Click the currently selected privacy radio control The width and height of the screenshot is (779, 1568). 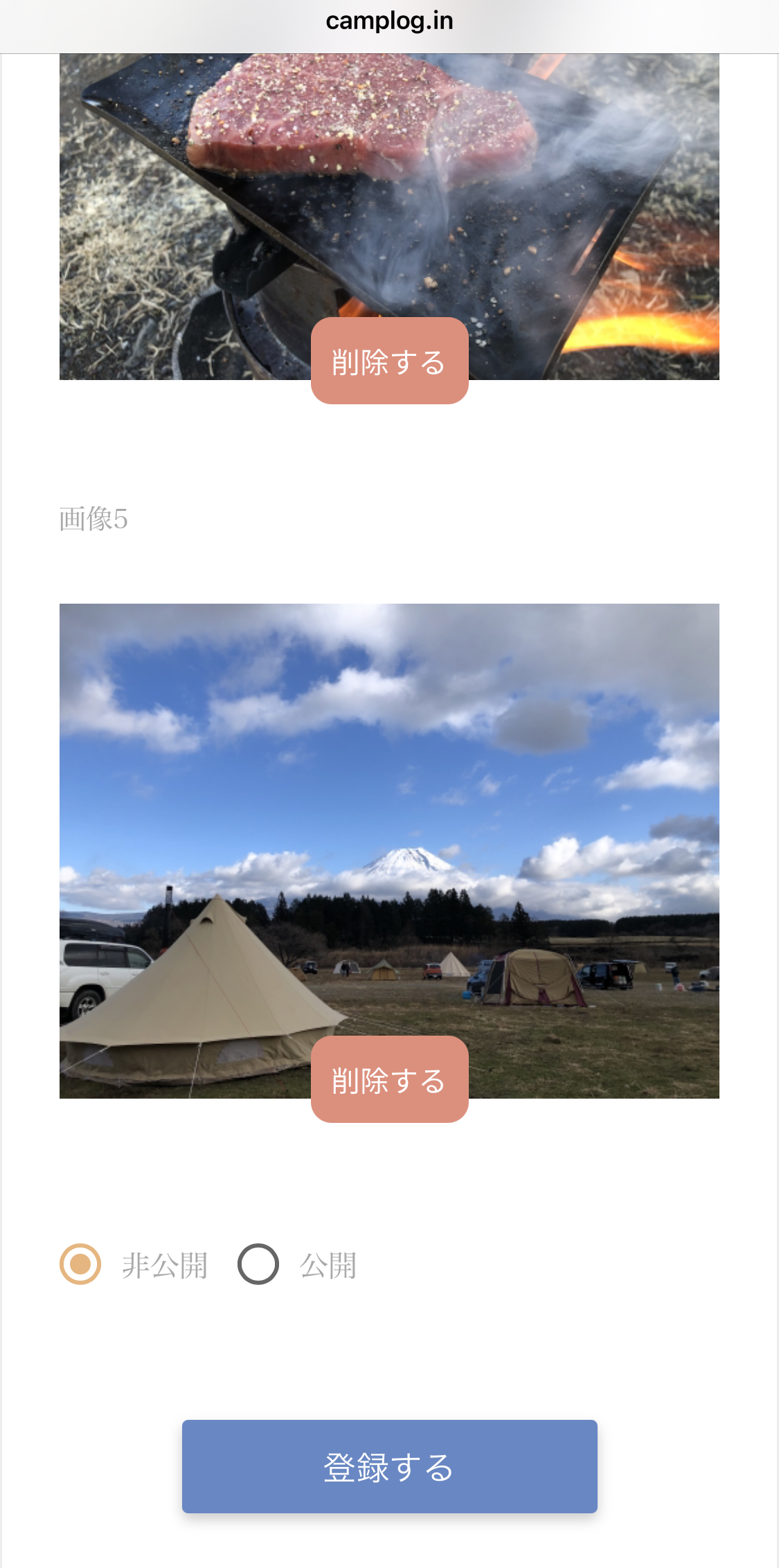tap(79, 1264)
